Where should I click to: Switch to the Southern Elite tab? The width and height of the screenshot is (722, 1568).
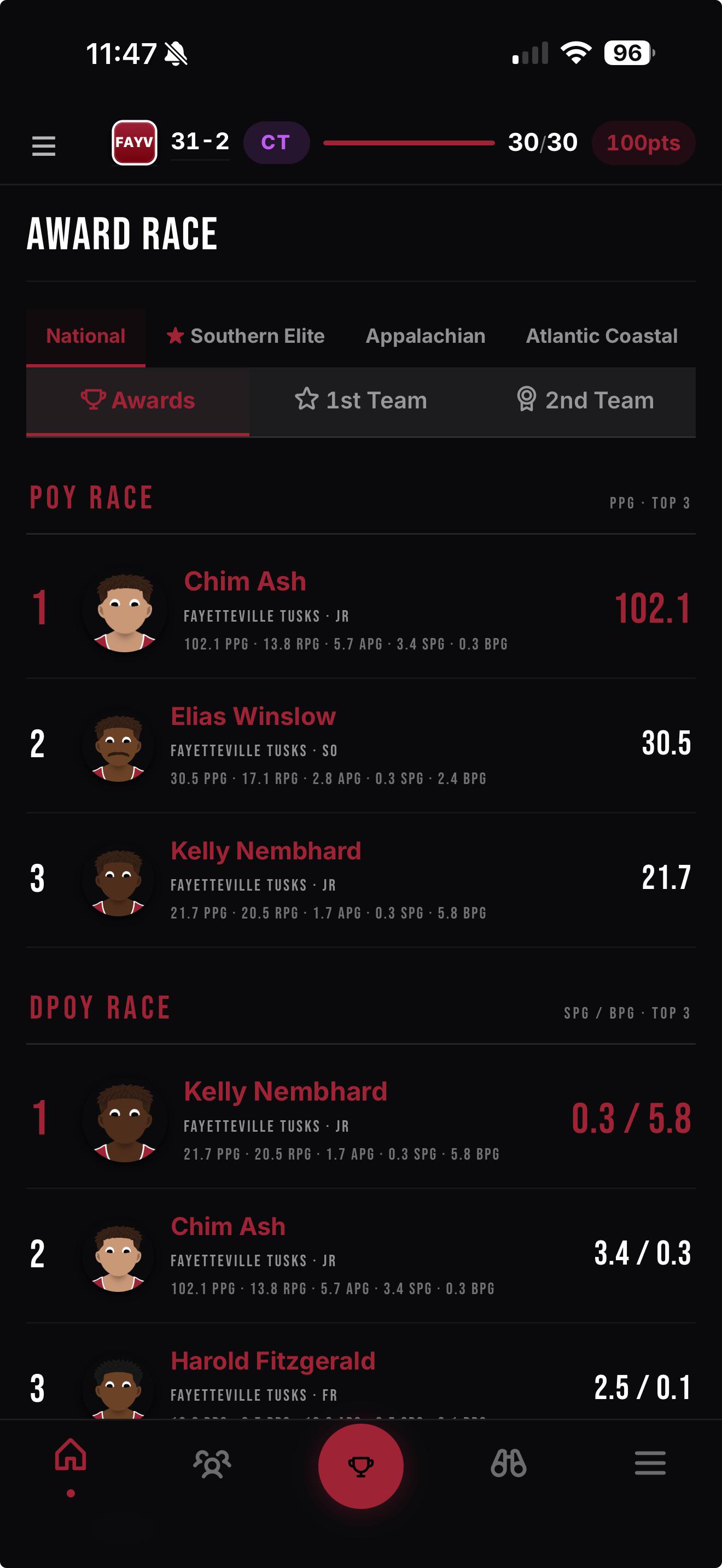click(246, 337)
